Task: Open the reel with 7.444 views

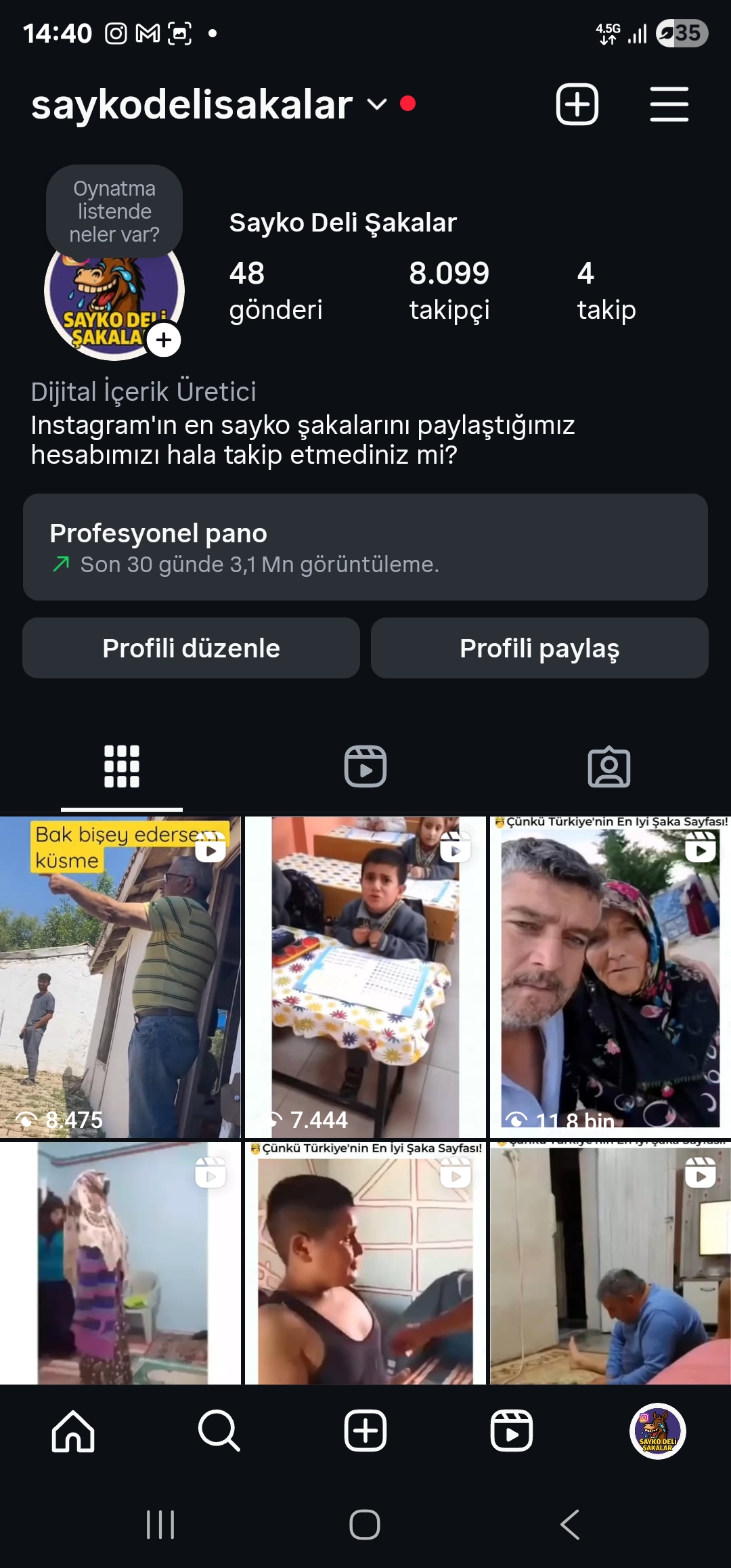Action: pos(365,977)
